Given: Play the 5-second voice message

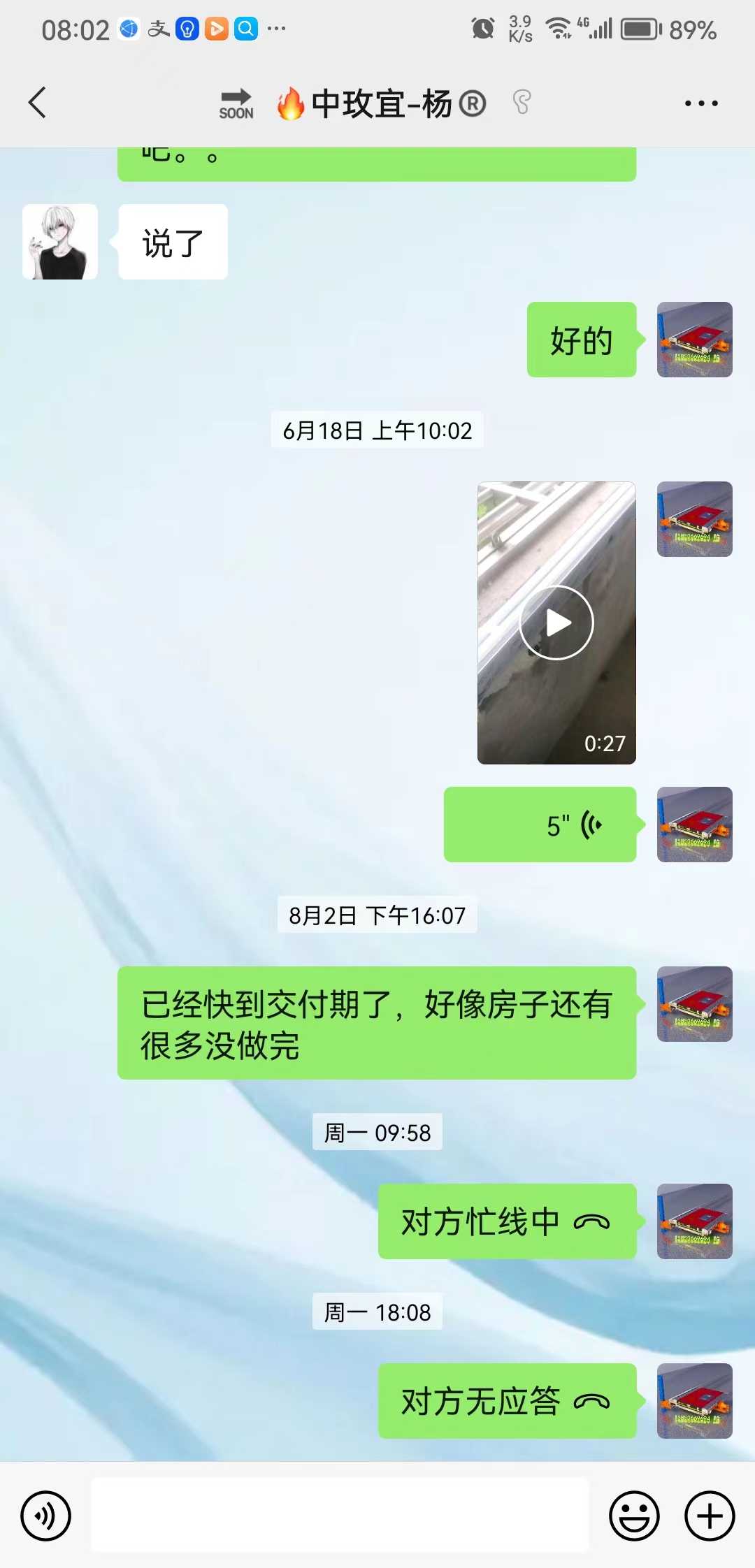Looking at the screenshot, I should (540, 825).
